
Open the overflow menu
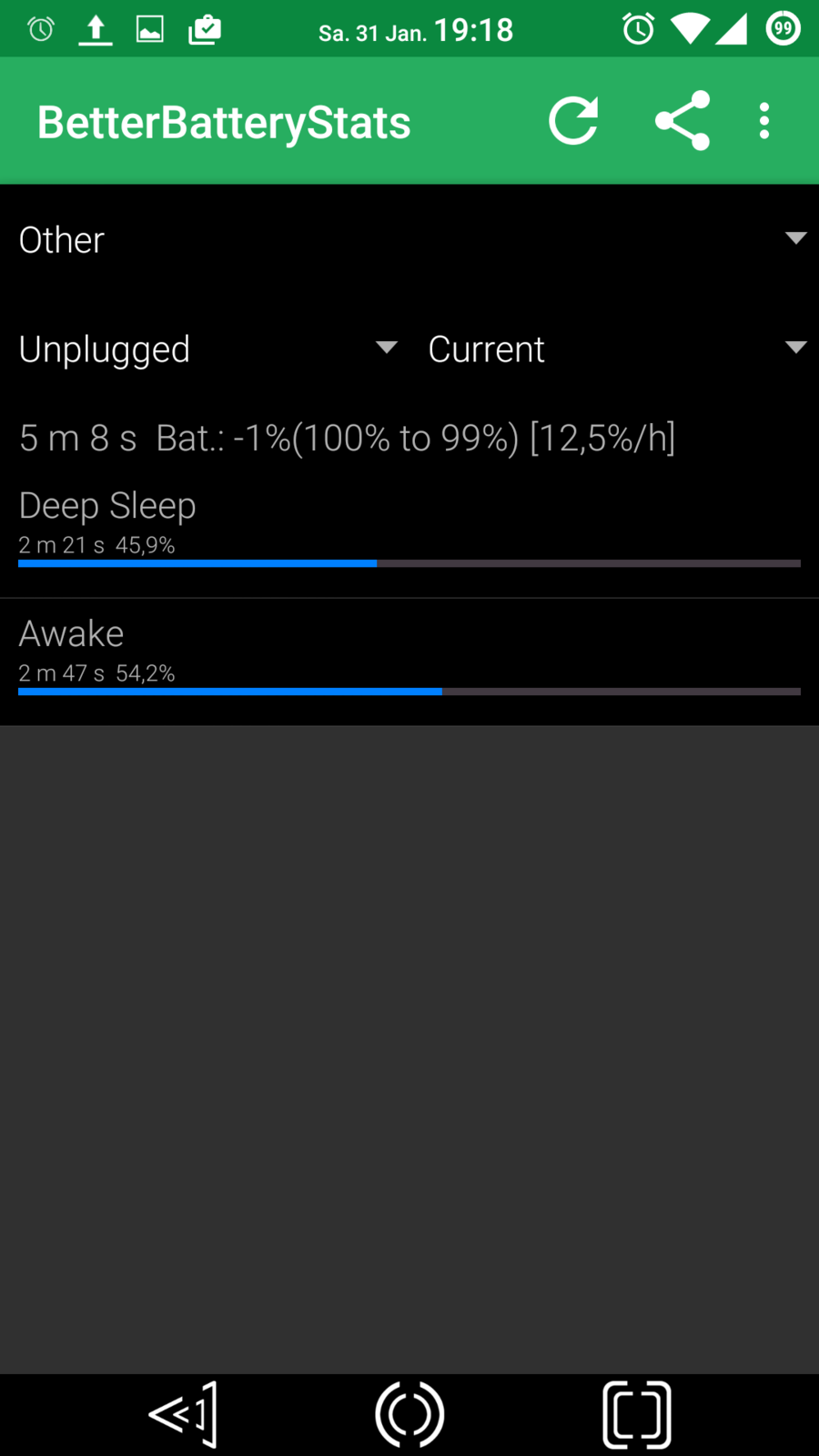pos(764,121)
